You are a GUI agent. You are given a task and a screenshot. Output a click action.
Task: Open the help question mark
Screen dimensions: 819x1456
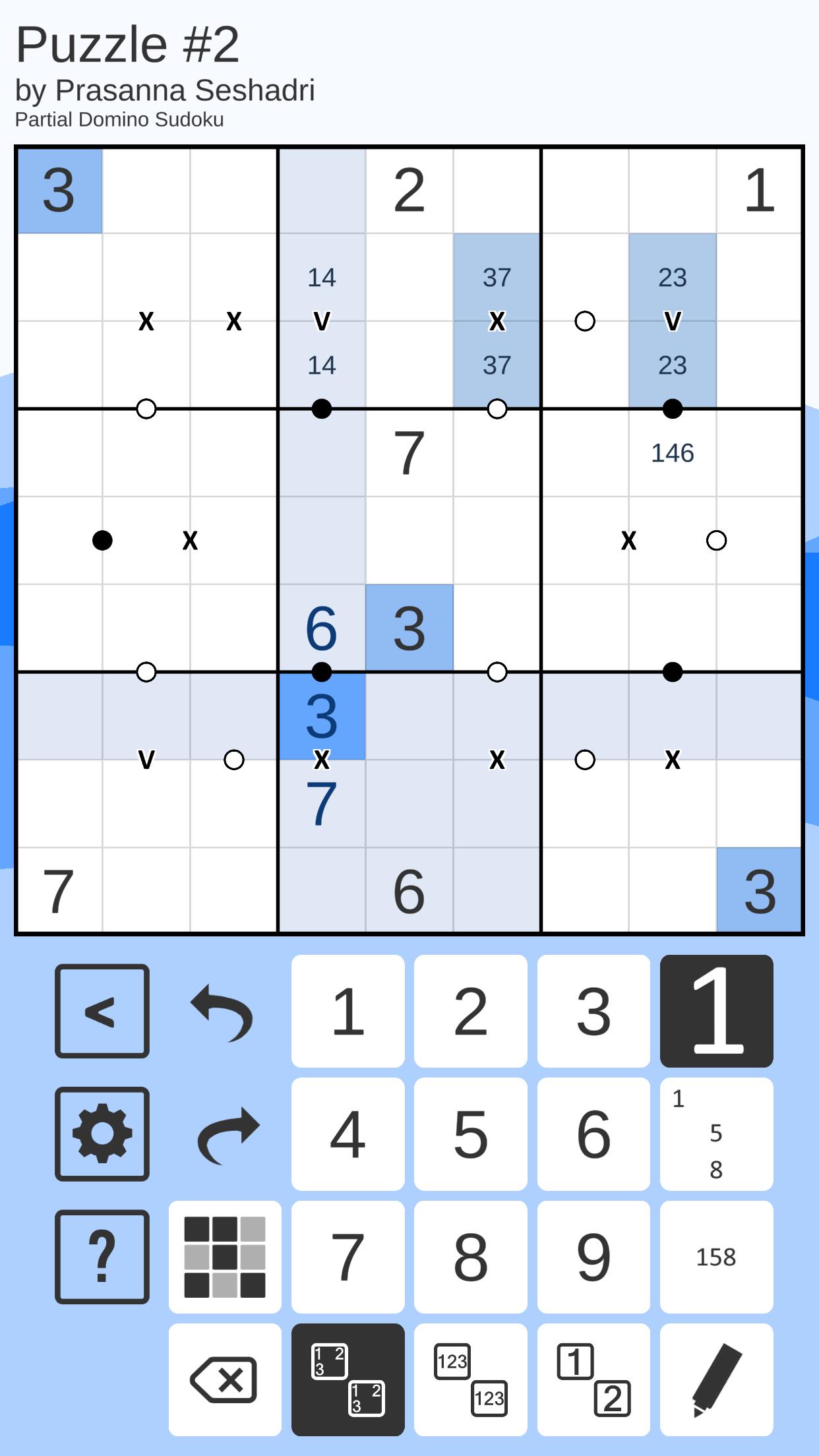point(102,1256)
